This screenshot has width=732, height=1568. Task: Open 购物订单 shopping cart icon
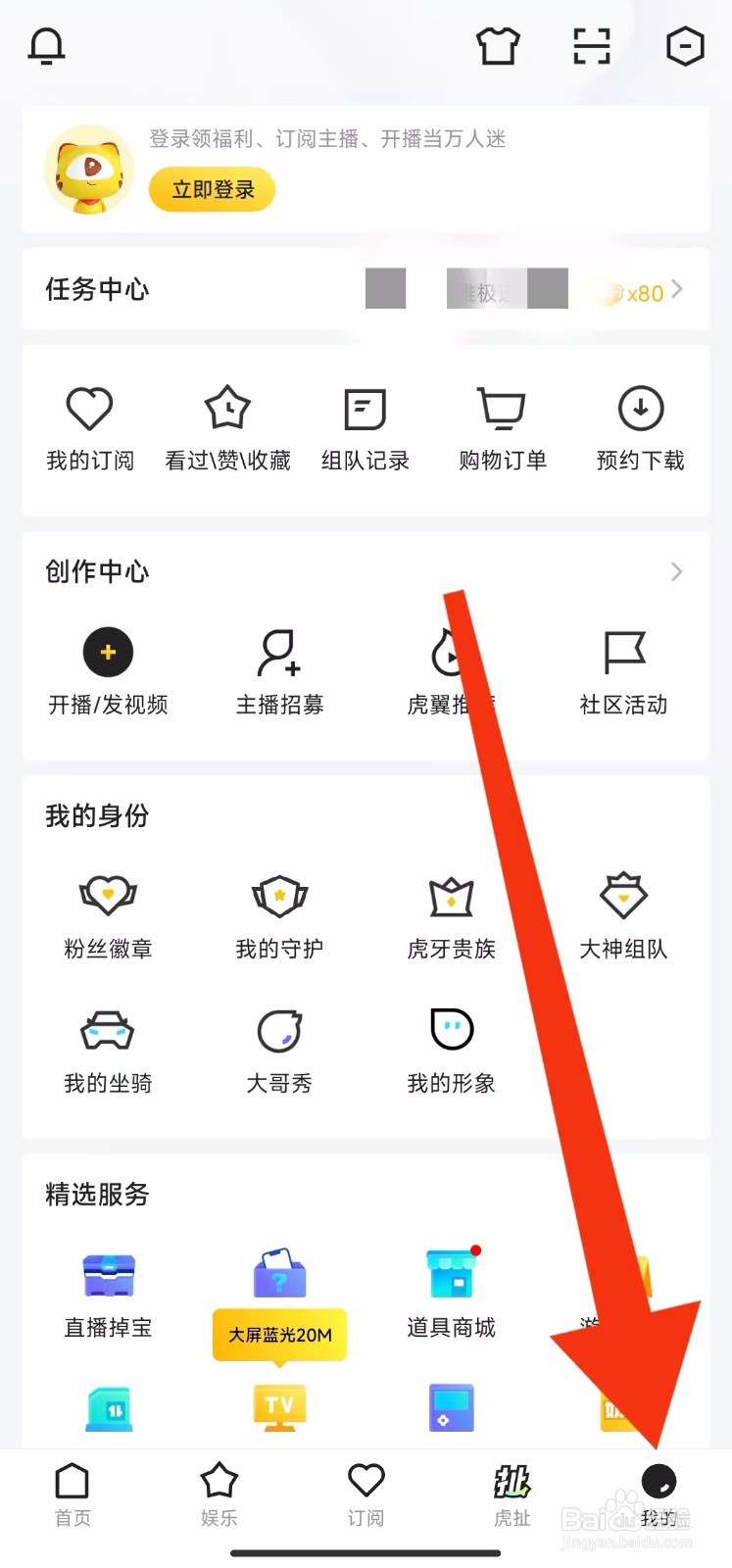[x=502, y=409]
